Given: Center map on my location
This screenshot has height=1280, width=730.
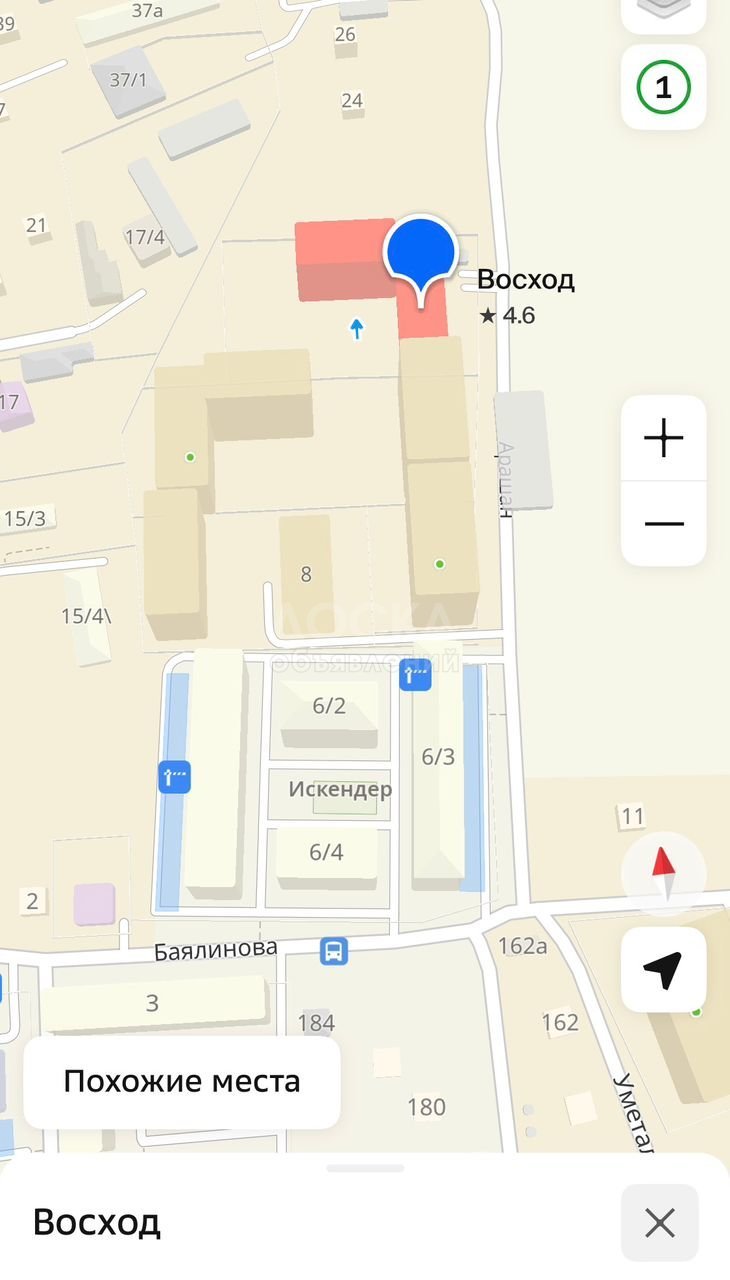Looking at the screenshot, I should [663, 969].
